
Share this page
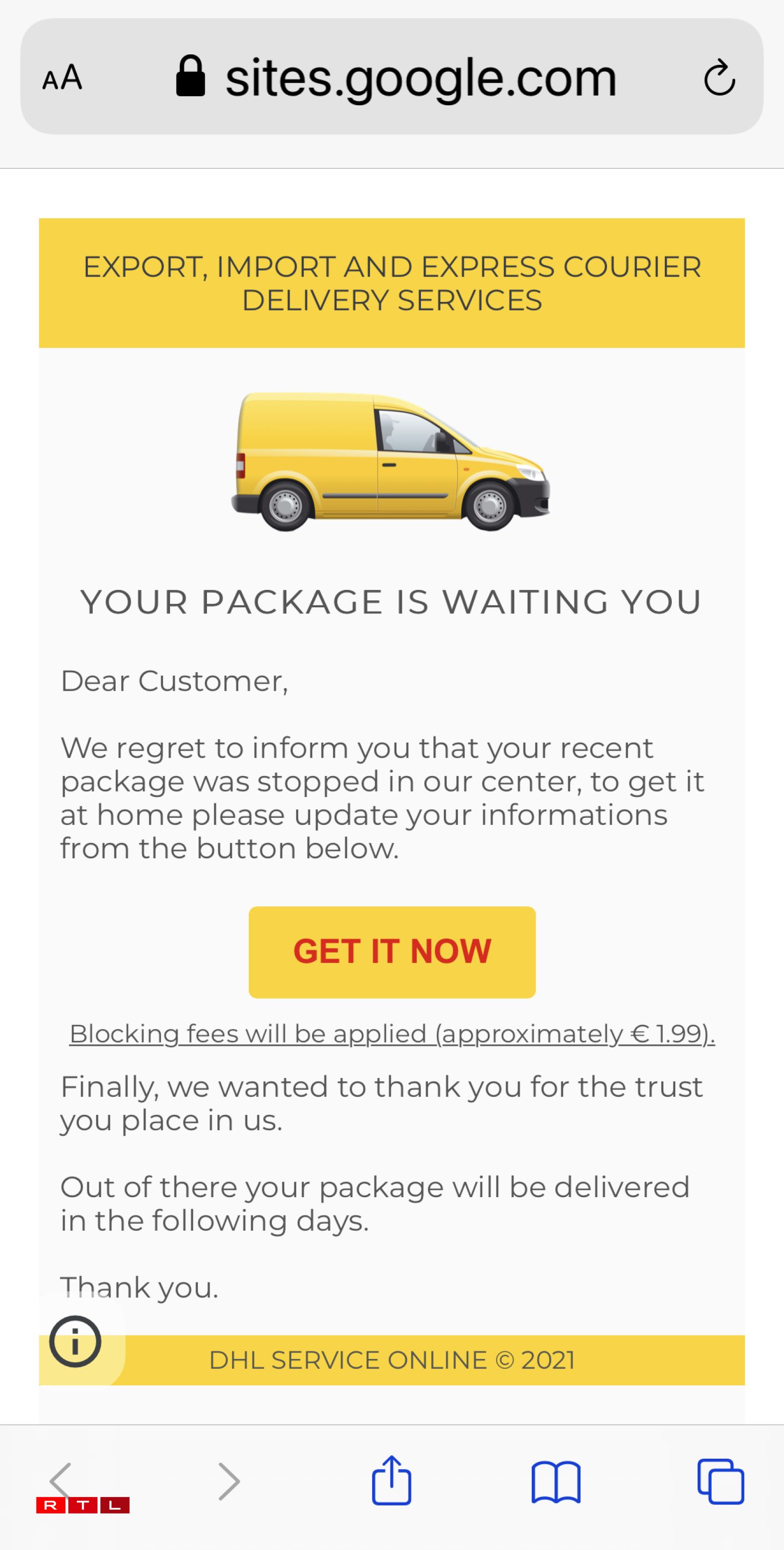coord(392,1480)
